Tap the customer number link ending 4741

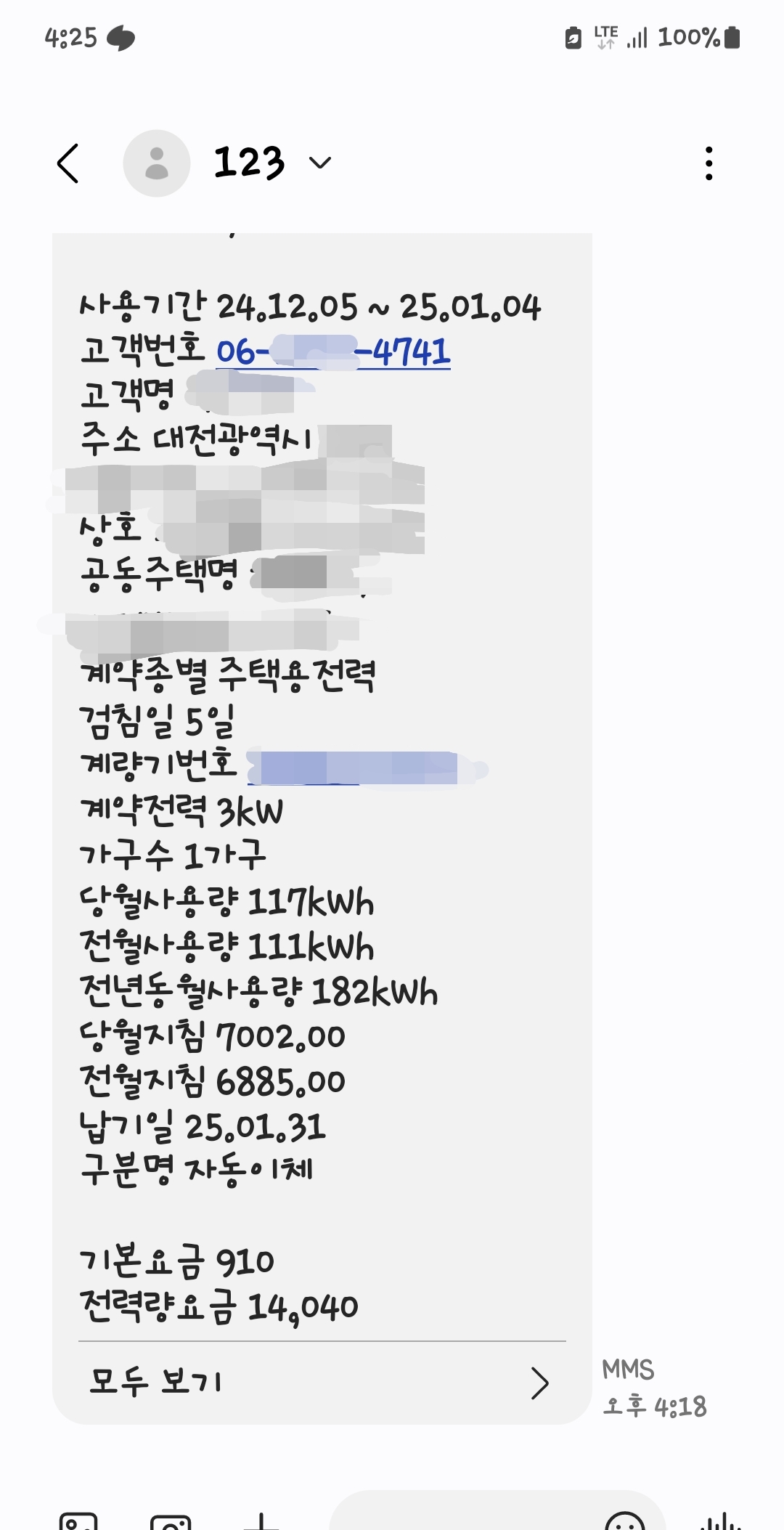click(x=334, y=352)
